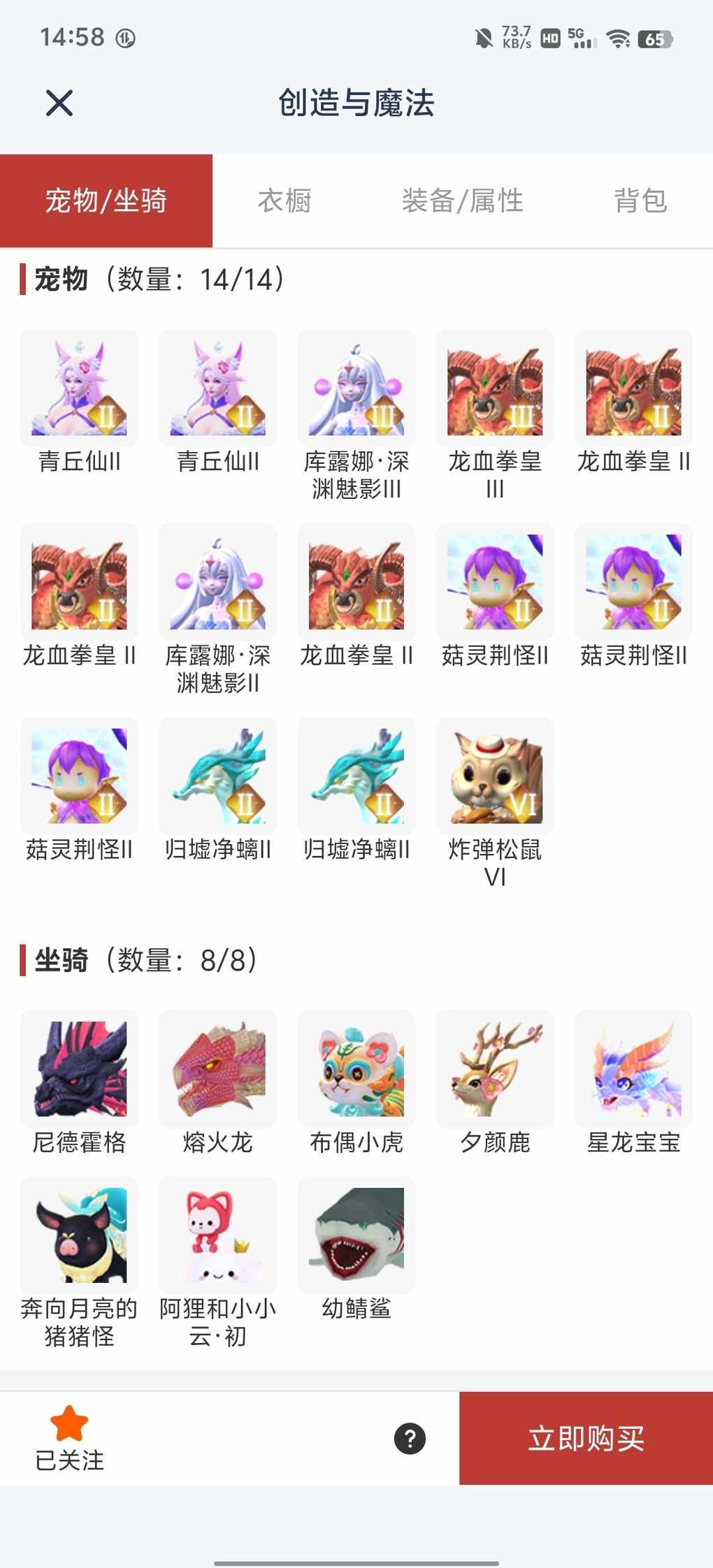Open the 炸弹松鼠 VI pet tile
This screenshot has height=1568, width=713.
click(x=495, y=776)
